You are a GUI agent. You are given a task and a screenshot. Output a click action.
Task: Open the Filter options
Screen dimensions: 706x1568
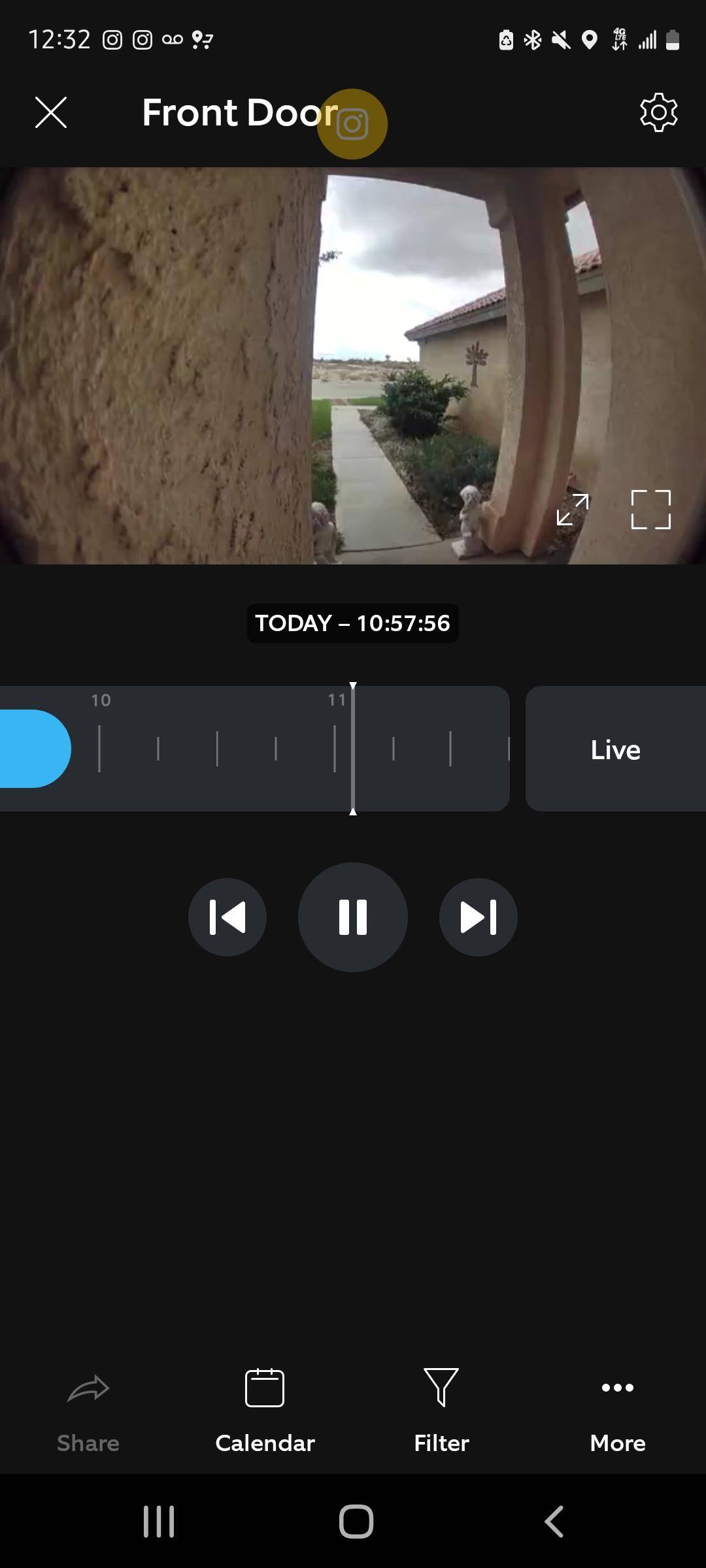pos(441,1405)
